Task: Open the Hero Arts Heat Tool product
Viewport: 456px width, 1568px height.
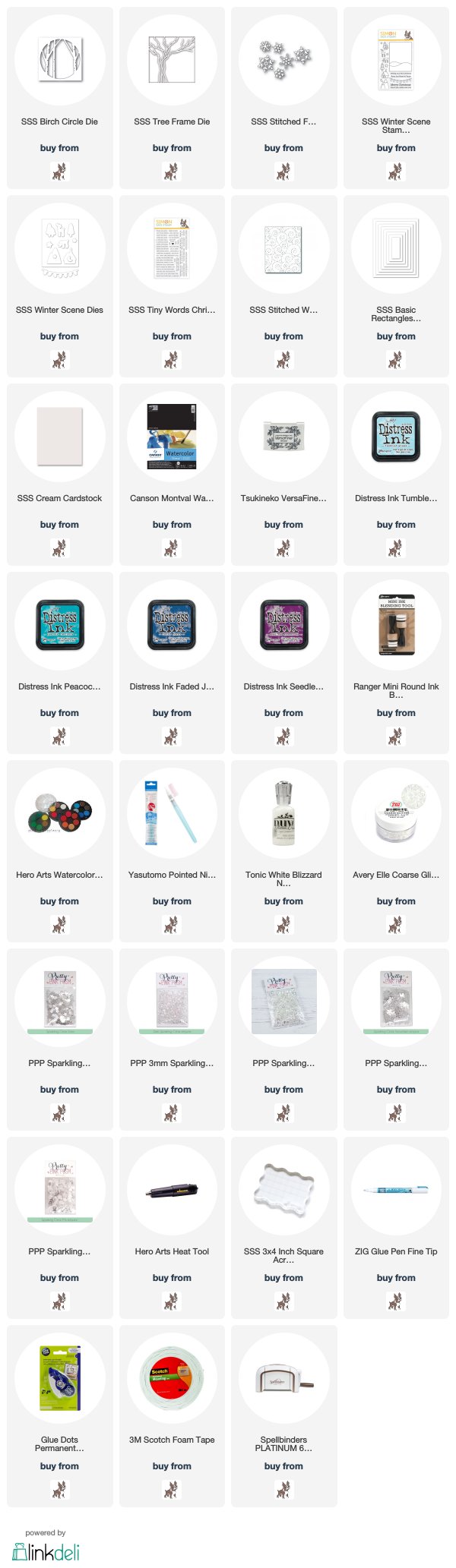Action: 172,1191
